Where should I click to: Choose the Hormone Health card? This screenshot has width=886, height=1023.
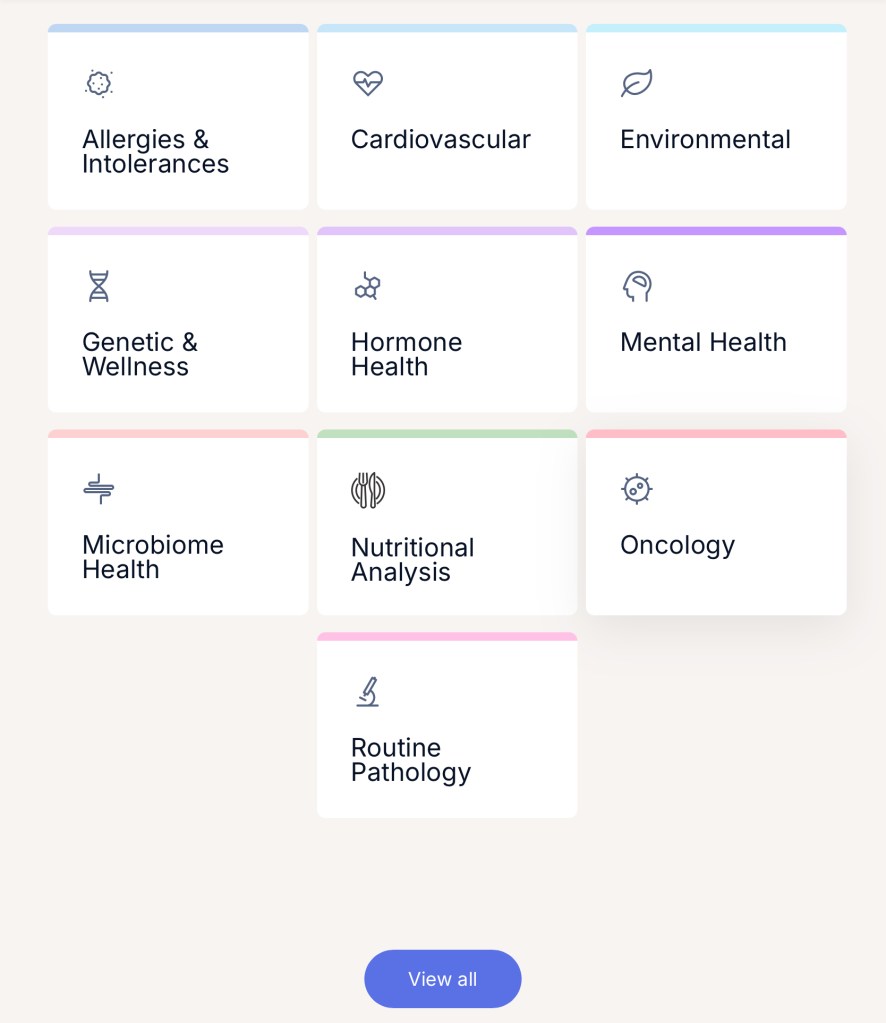(446, 321)
